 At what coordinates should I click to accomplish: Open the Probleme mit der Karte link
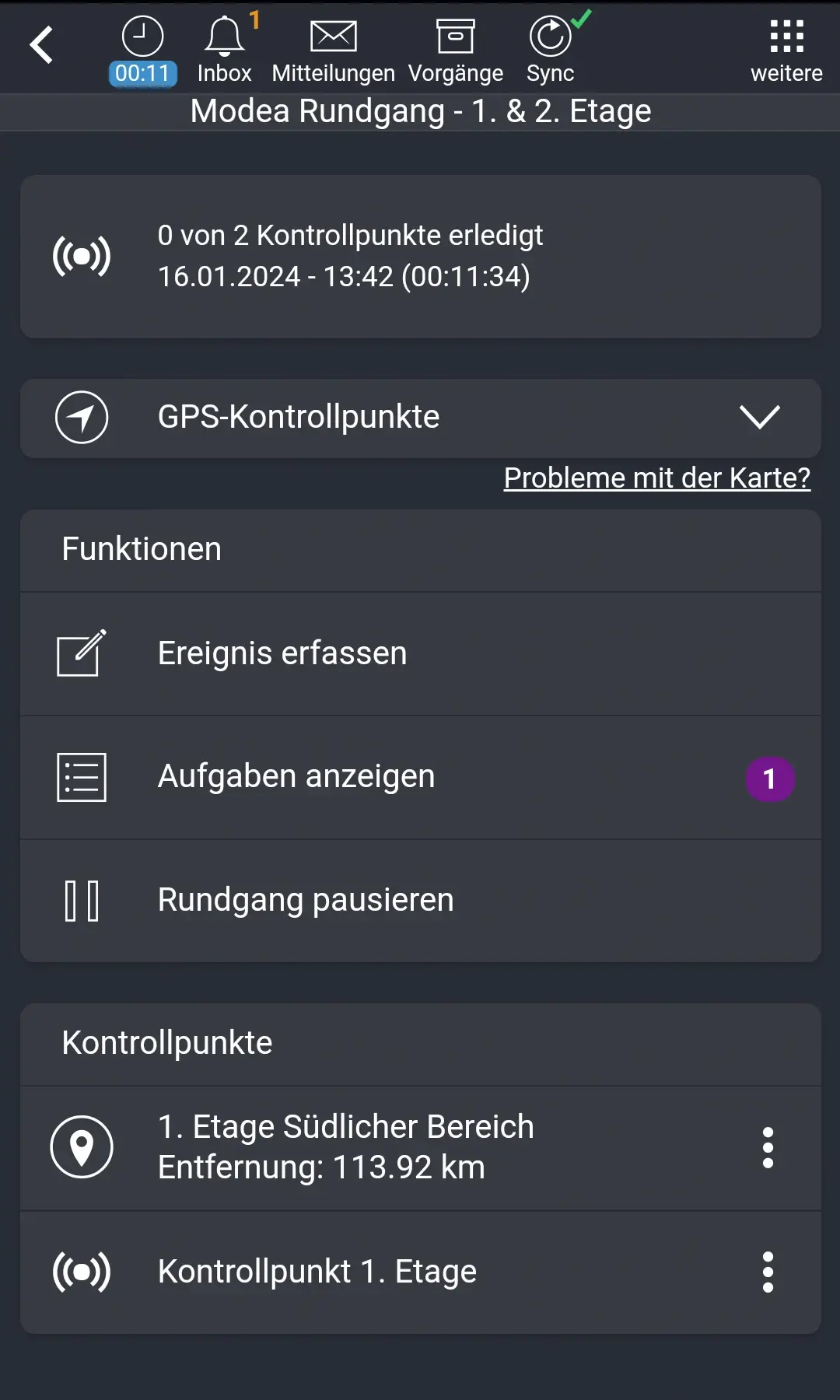pos(657,478)
